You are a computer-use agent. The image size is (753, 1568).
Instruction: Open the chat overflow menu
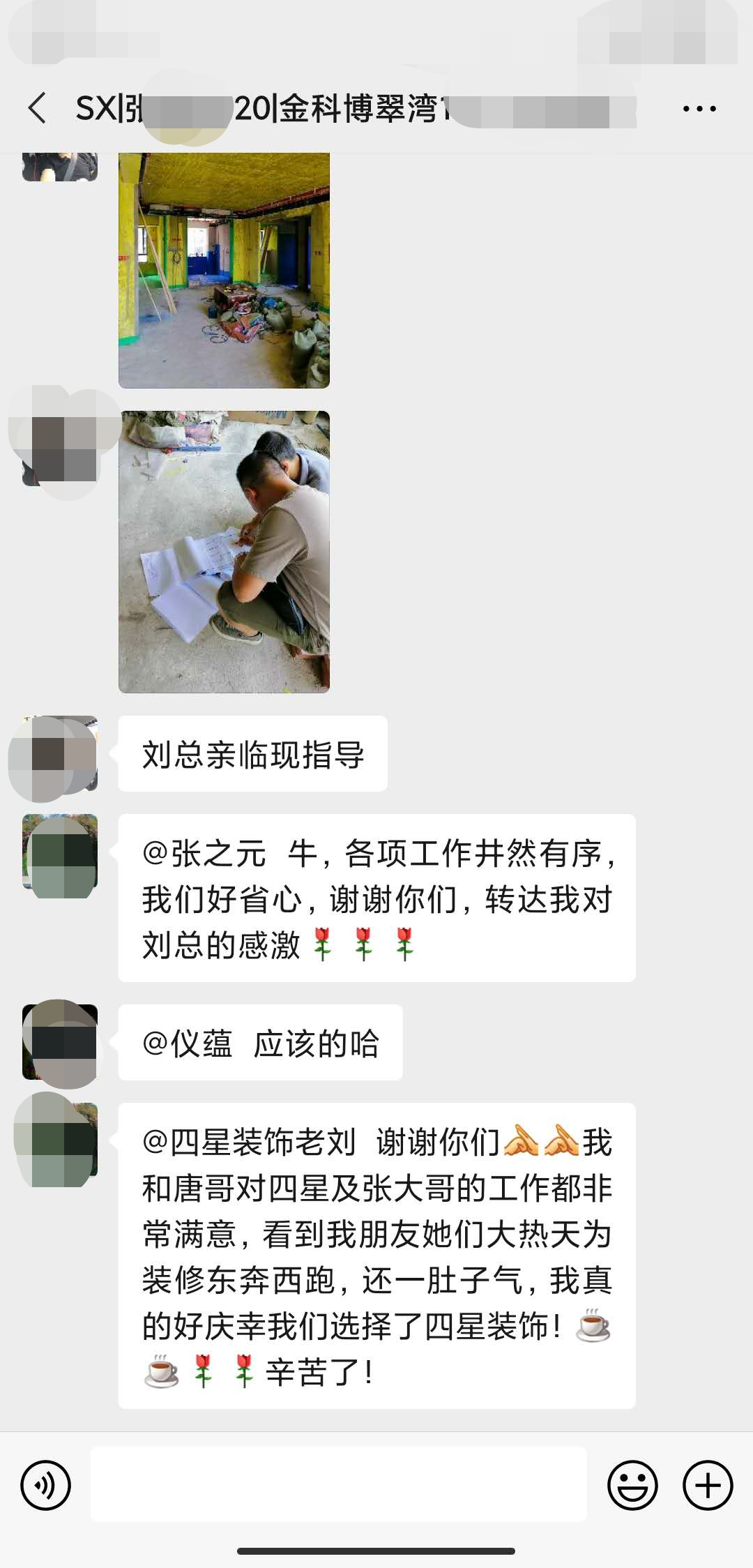699,109
